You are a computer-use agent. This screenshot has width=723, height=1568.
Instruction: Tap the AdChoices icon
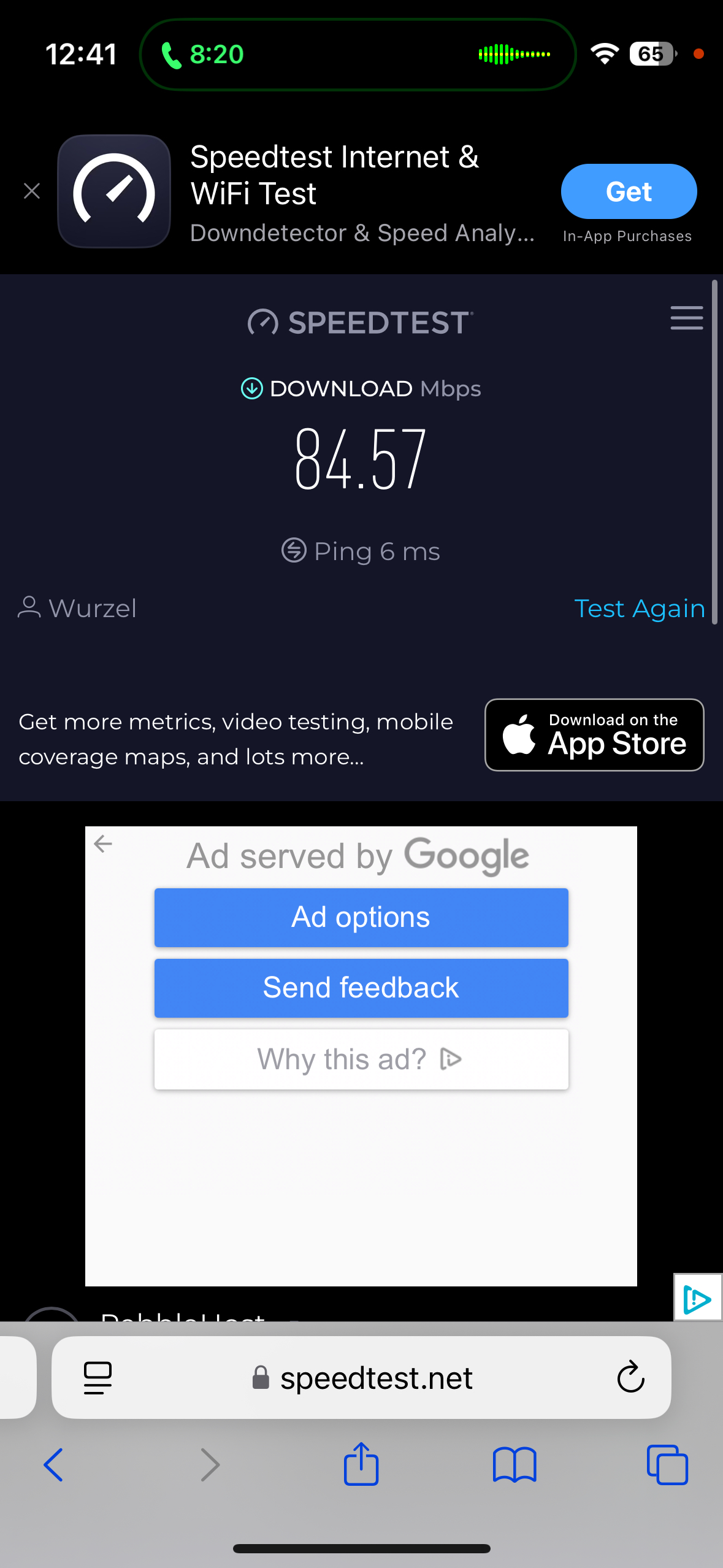(697, 1298)
